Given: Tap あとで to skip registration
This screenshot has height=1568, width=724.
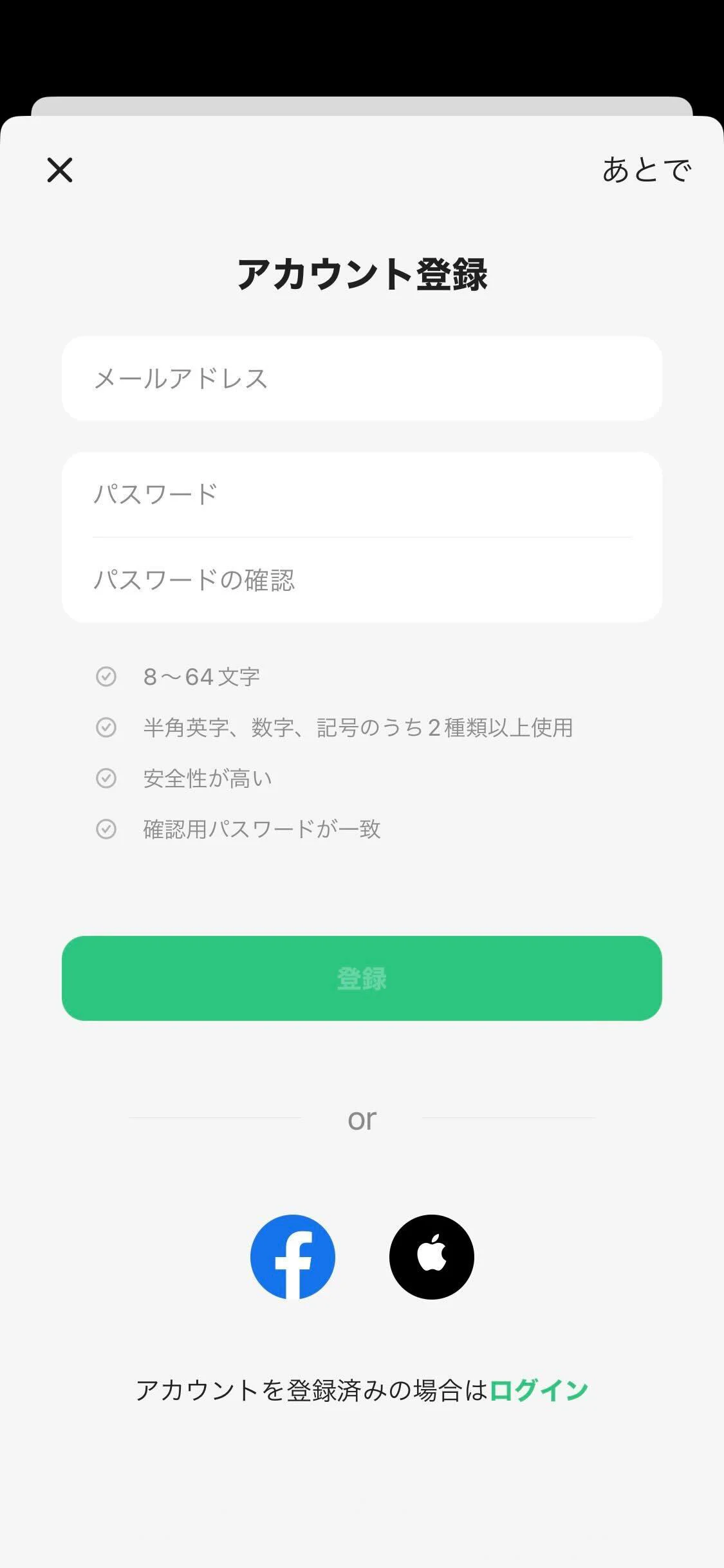Looking at the screenshot, I should [646, 171].
